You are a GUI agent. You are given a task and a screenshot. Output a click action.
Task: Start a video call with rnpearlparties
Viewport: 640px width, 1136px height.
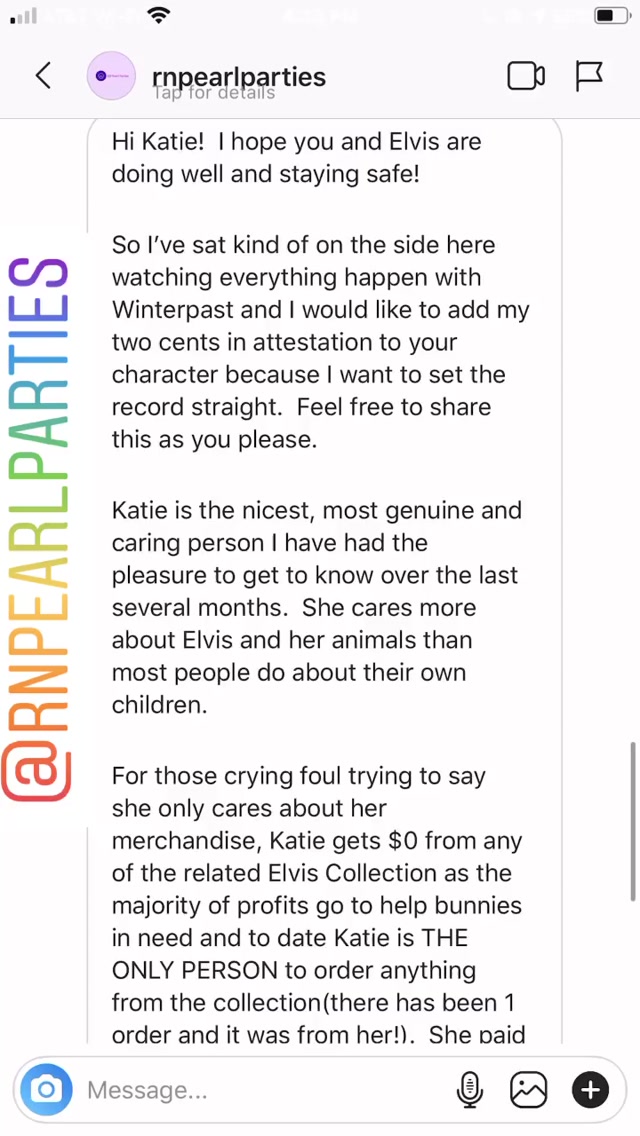[526, 76]
